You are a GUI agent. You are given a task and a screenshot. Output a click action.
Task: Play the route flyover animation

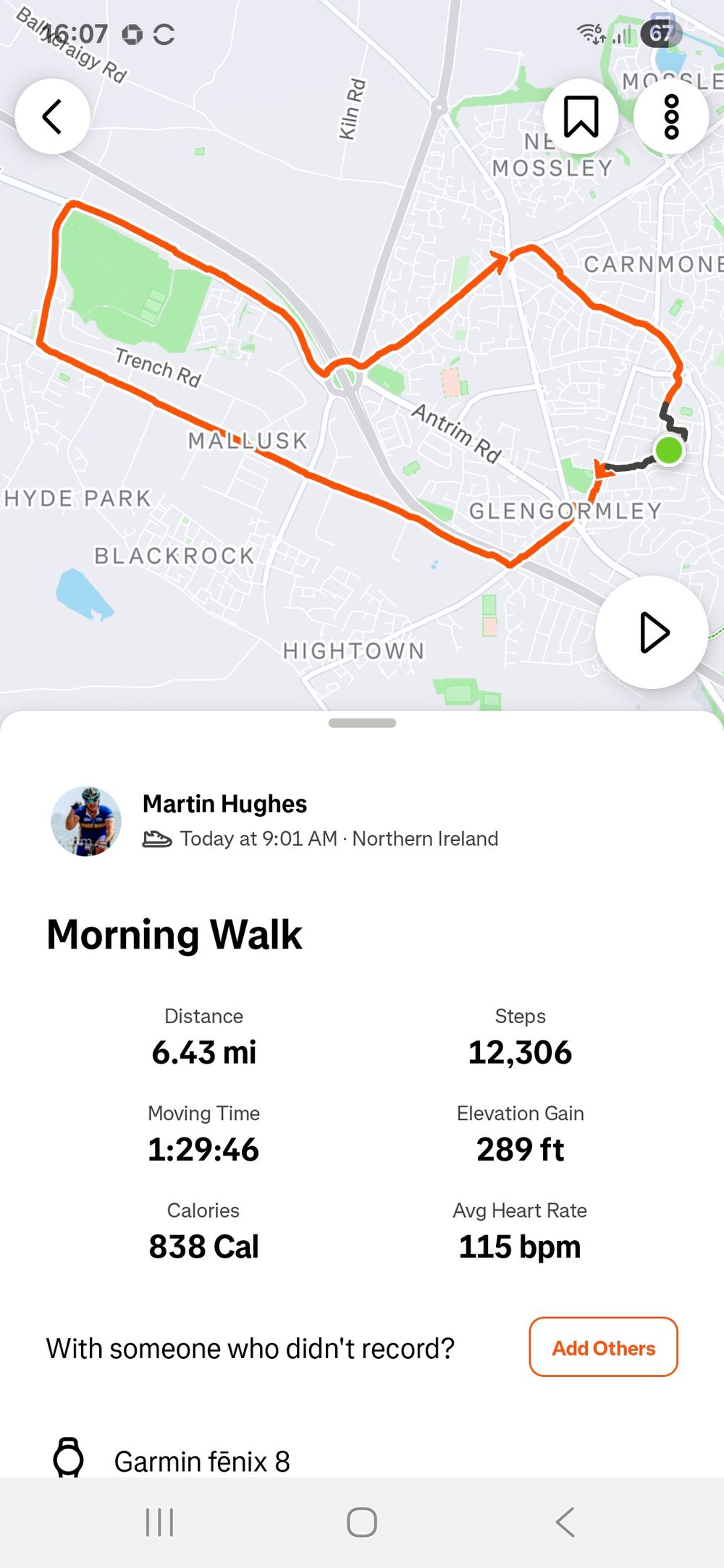click(652, 632)
